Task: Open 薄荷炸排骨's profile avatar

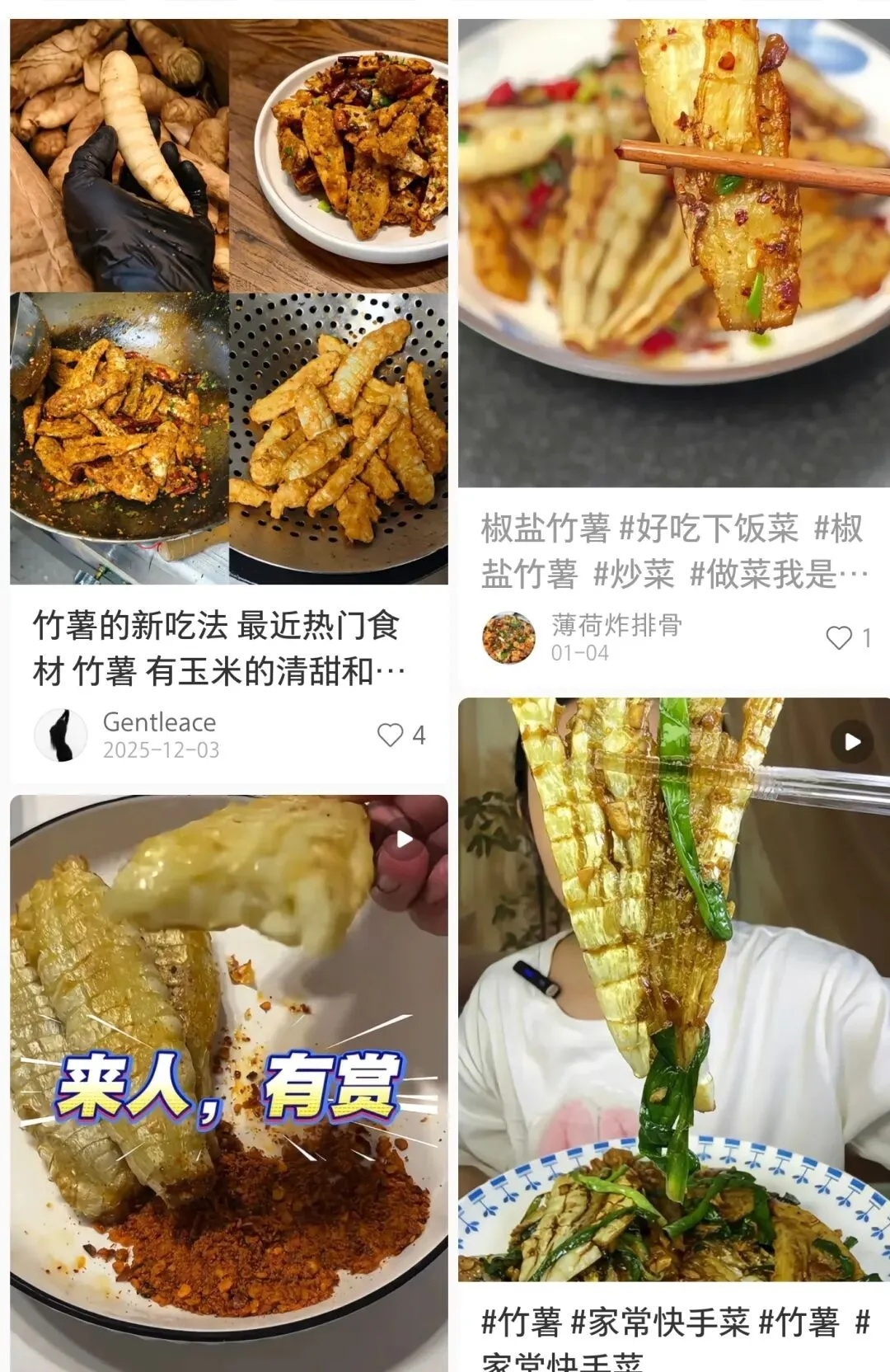Action: pos(508,637)
